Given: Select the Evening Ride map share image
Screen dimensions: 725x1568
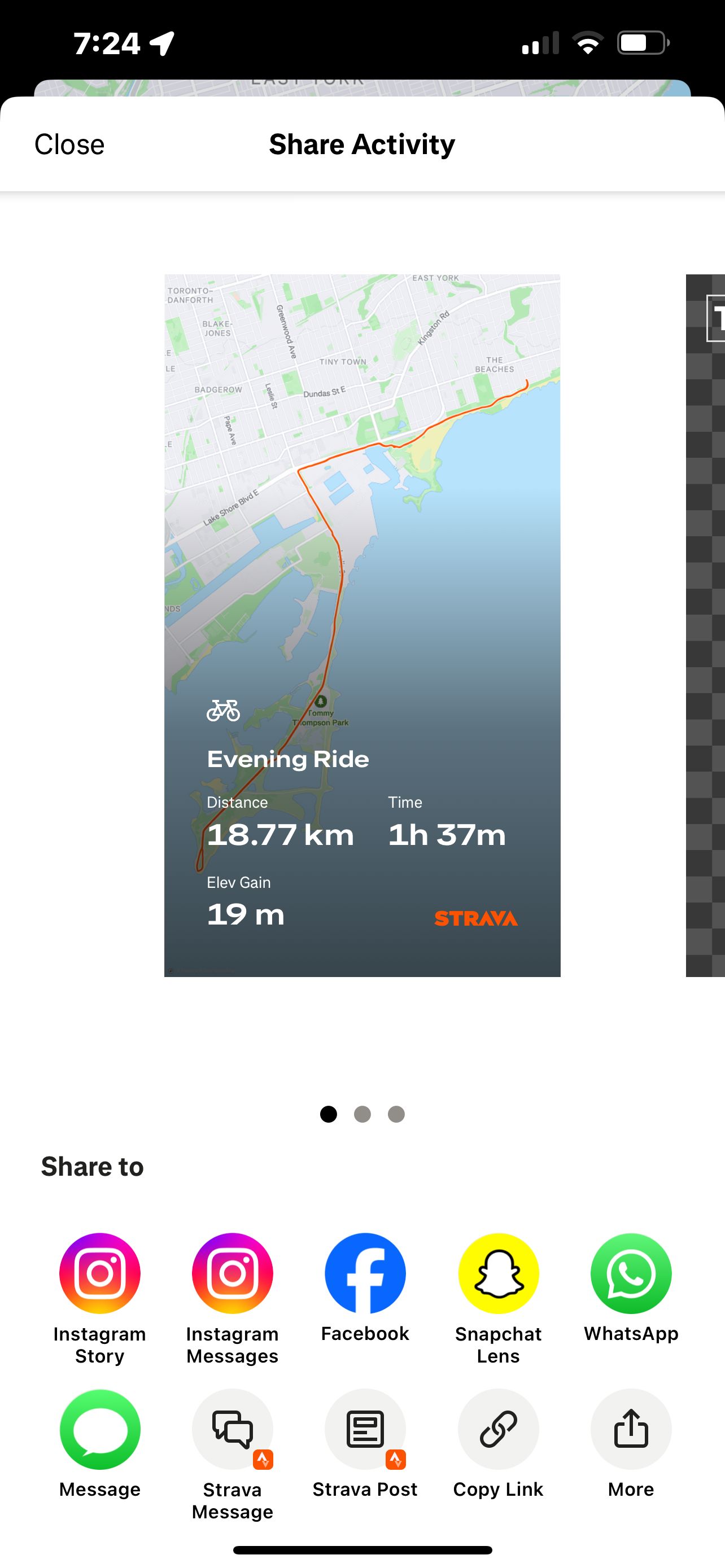Looking at the screenshot, I should tap(362, 625).
